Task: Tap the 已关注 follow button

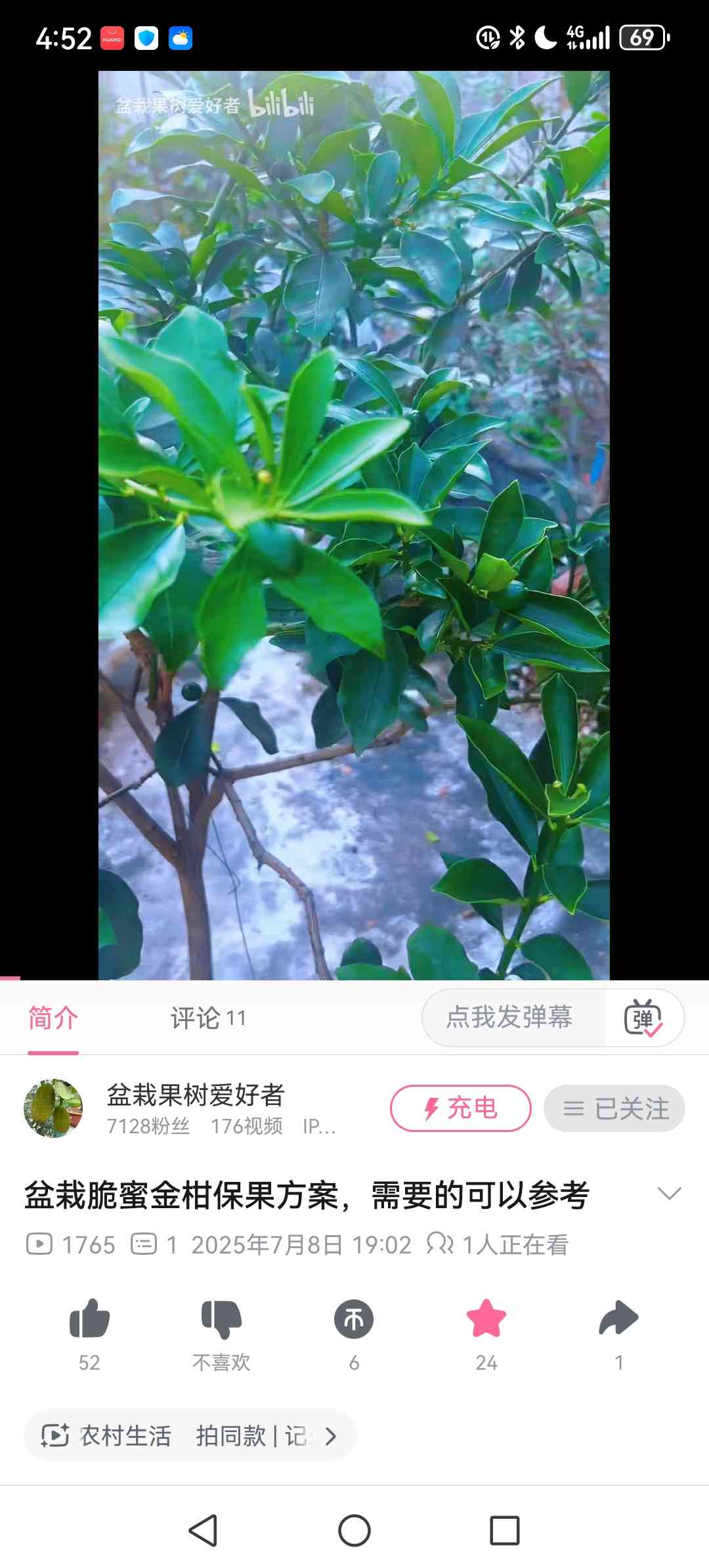Action: pyautogui.click(x=614, y=1108)
